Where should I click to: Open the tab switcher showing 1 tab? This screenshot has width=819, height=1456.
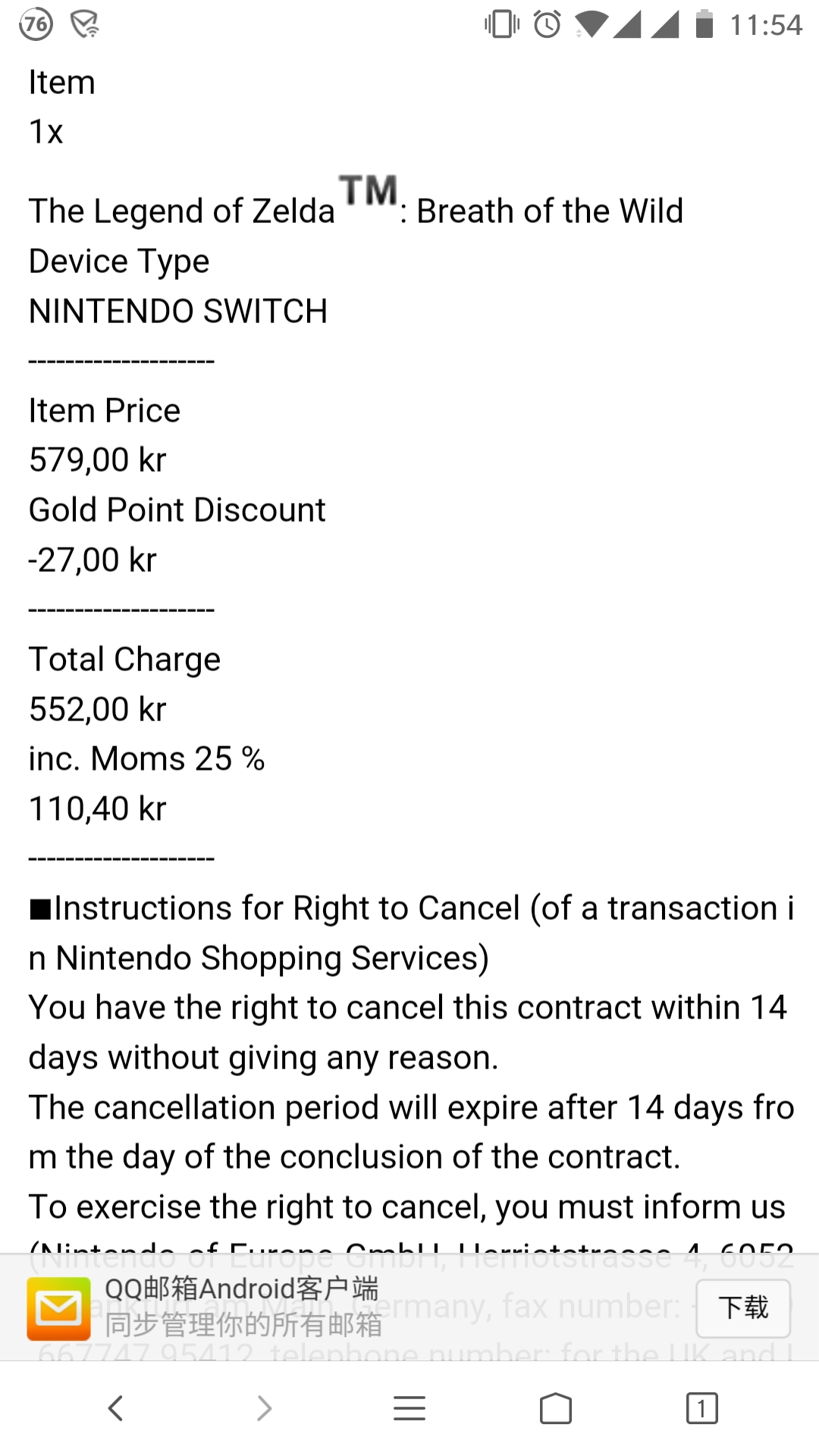pos(702,1408)
